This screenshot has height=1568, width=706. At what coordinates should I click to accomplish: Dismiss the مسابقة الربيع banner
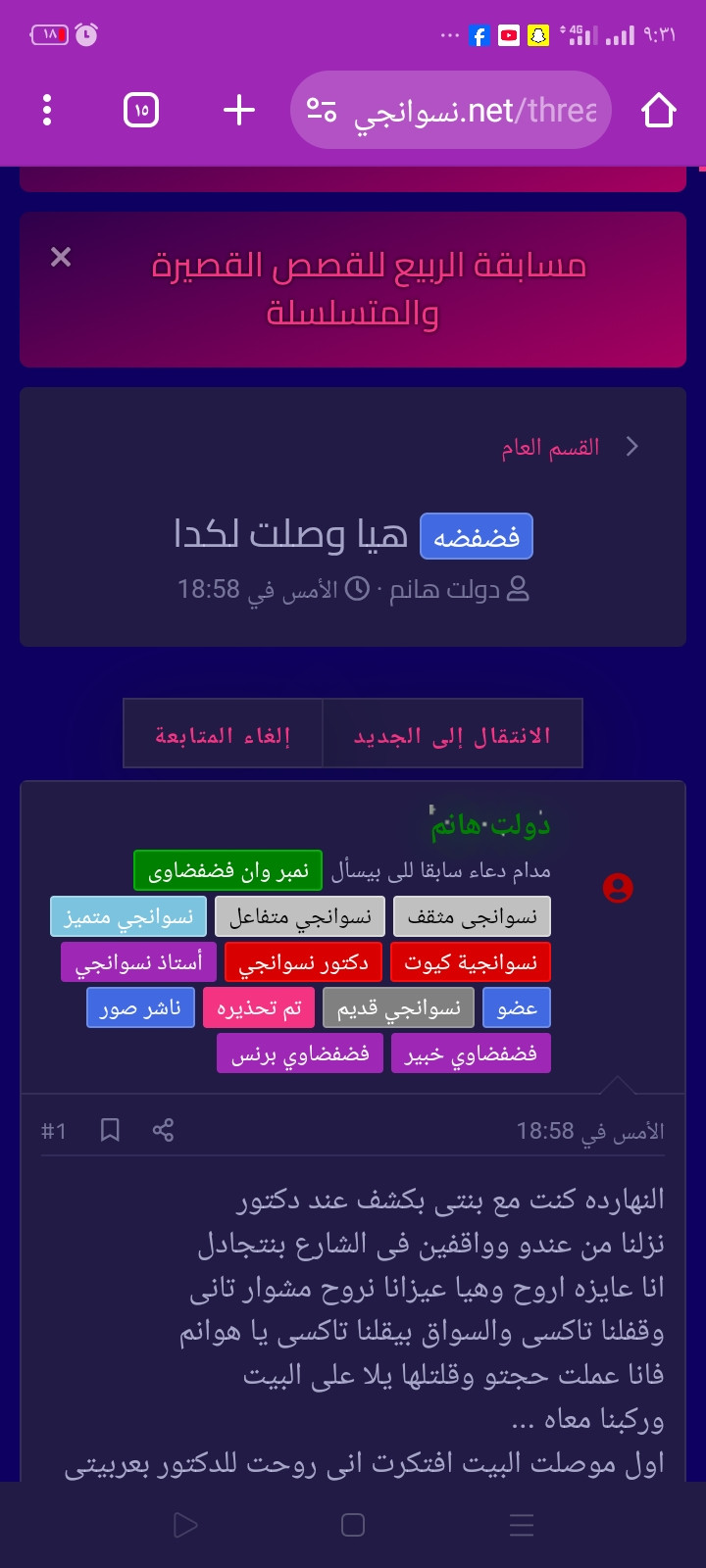(61, 257)
